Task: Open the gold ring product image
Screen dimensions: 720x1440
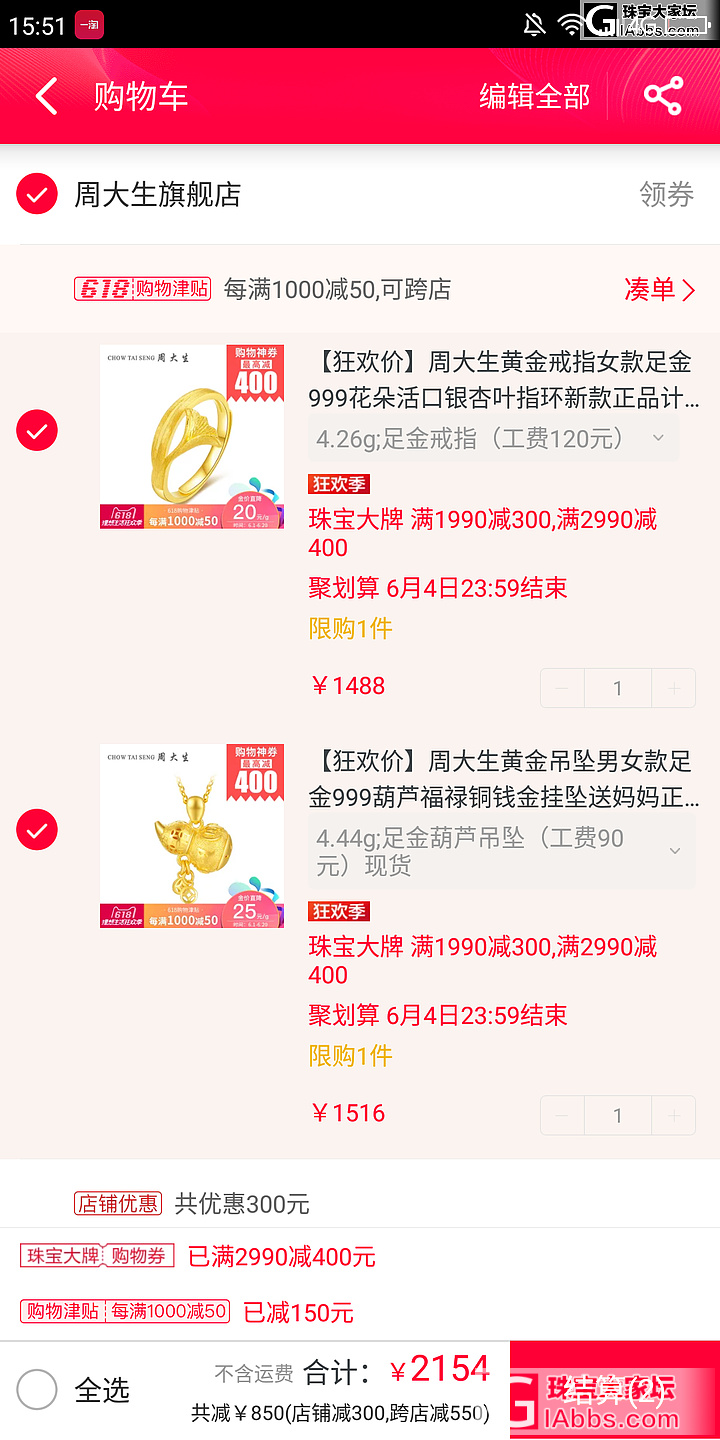Action: click(192, 436)
